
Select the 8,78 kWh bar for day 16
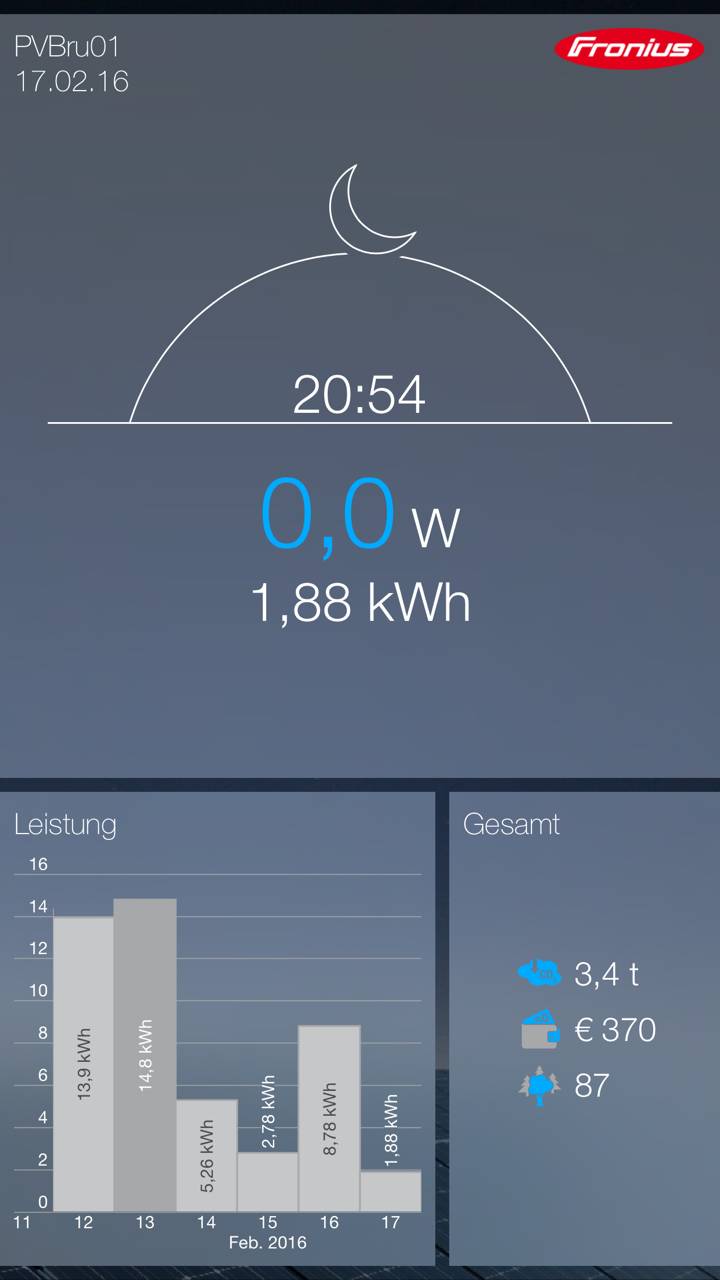[329, 1118]
